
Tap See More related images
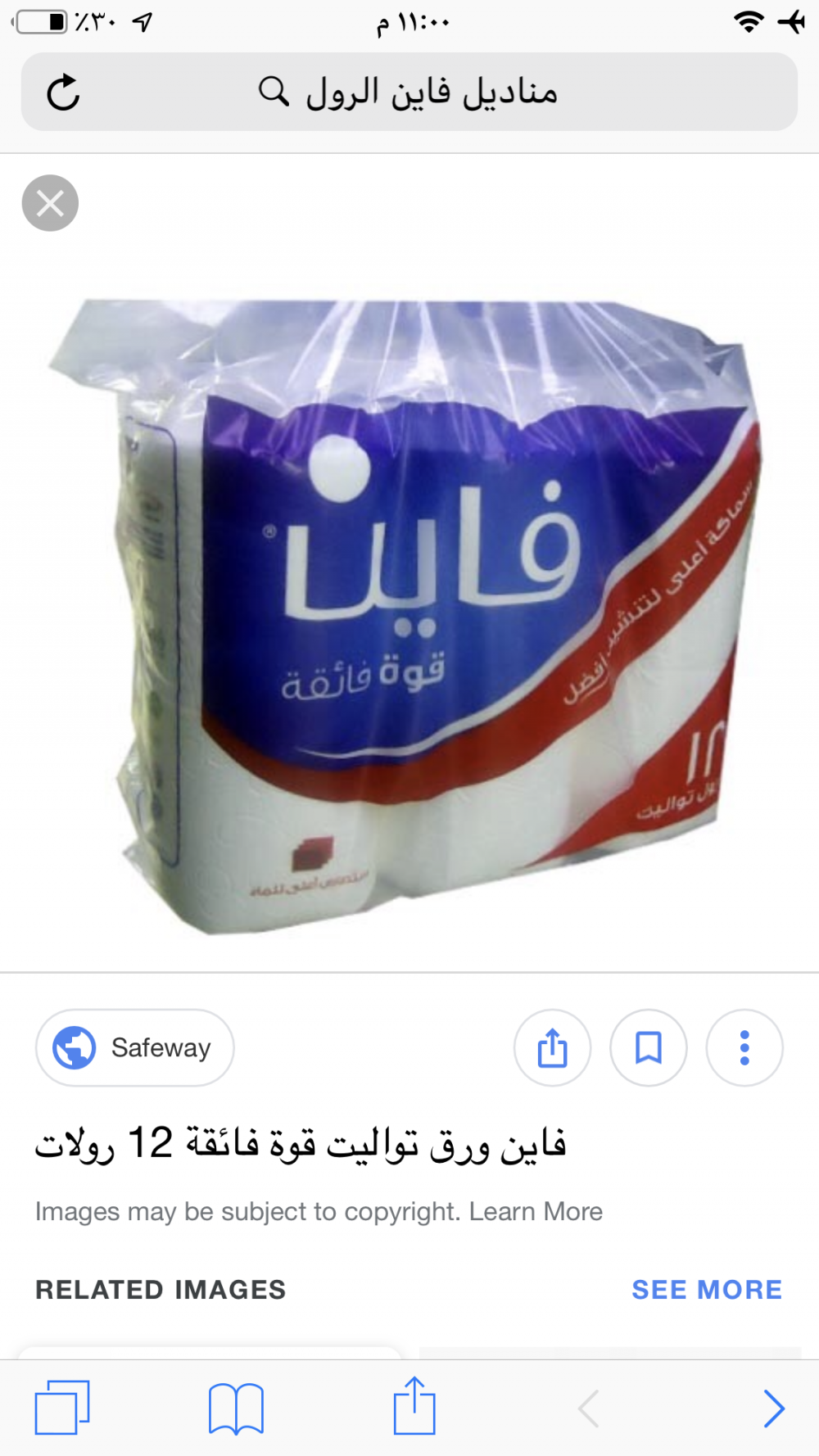707,1290
